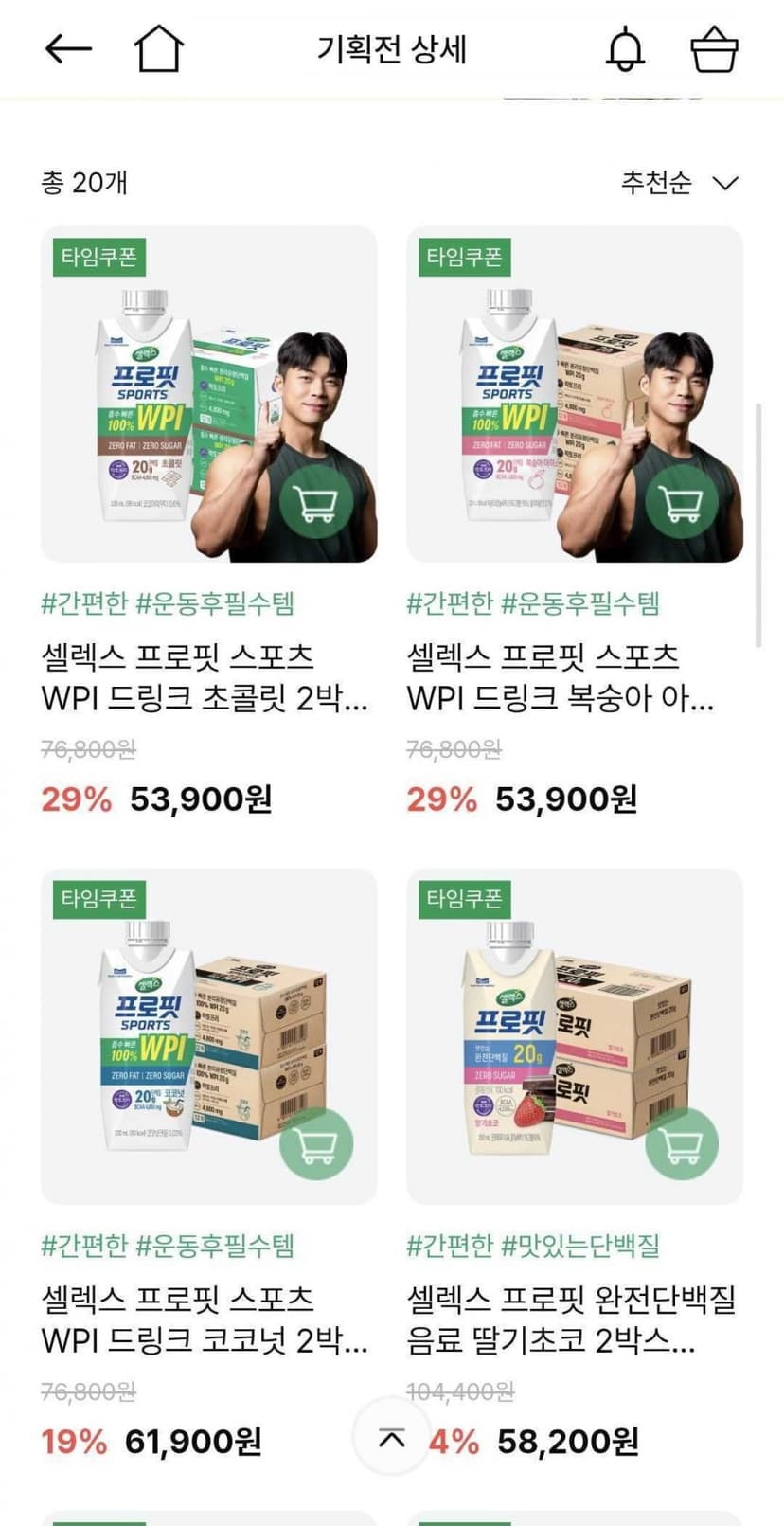The height and width of the screenshot is (1526, 784).
Task: Go back using the arrow icon
Action: point(68,49)
